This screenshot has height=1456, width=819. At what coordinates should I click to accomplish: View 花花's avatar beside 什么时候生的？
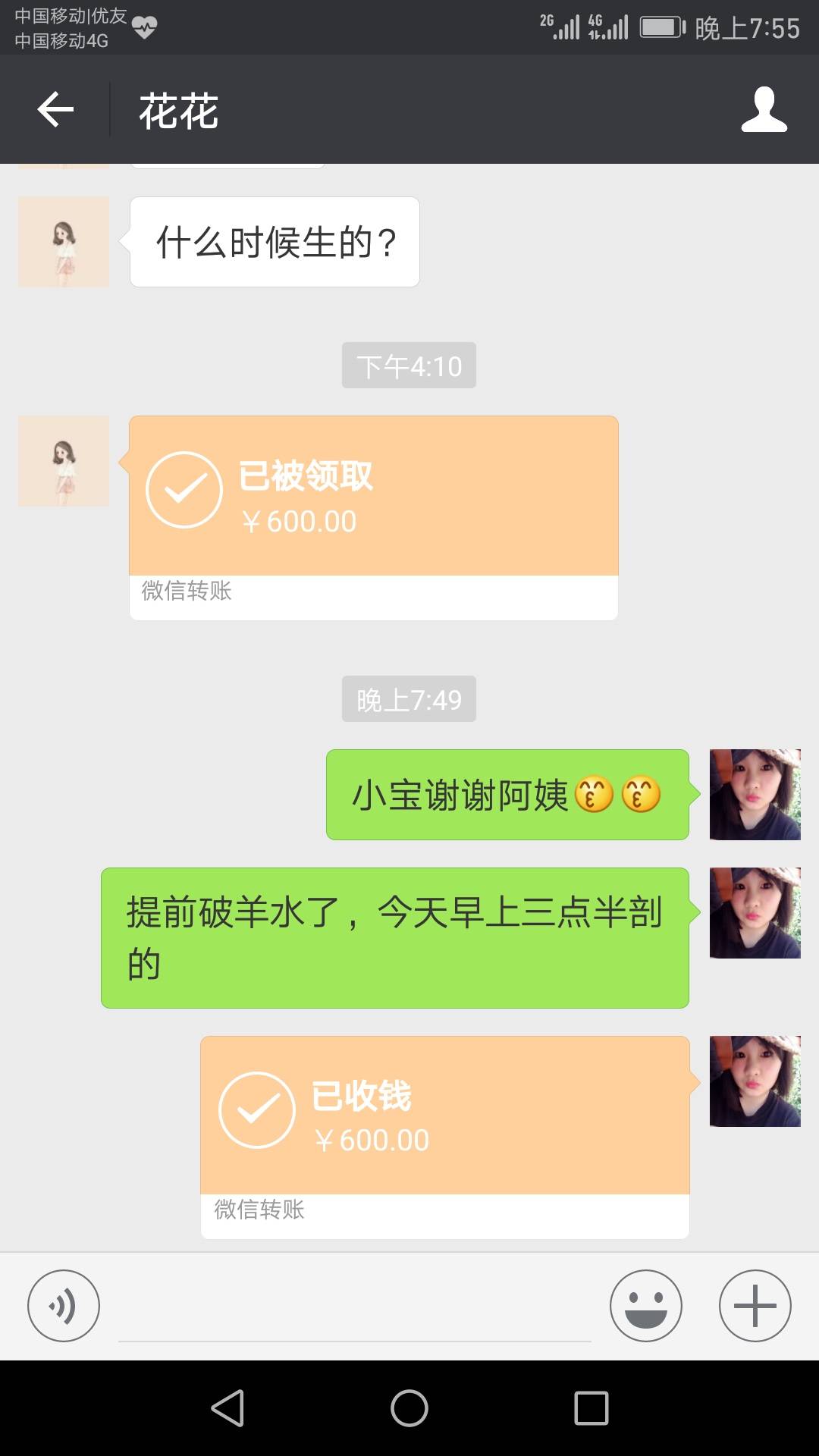pos(64,242)
